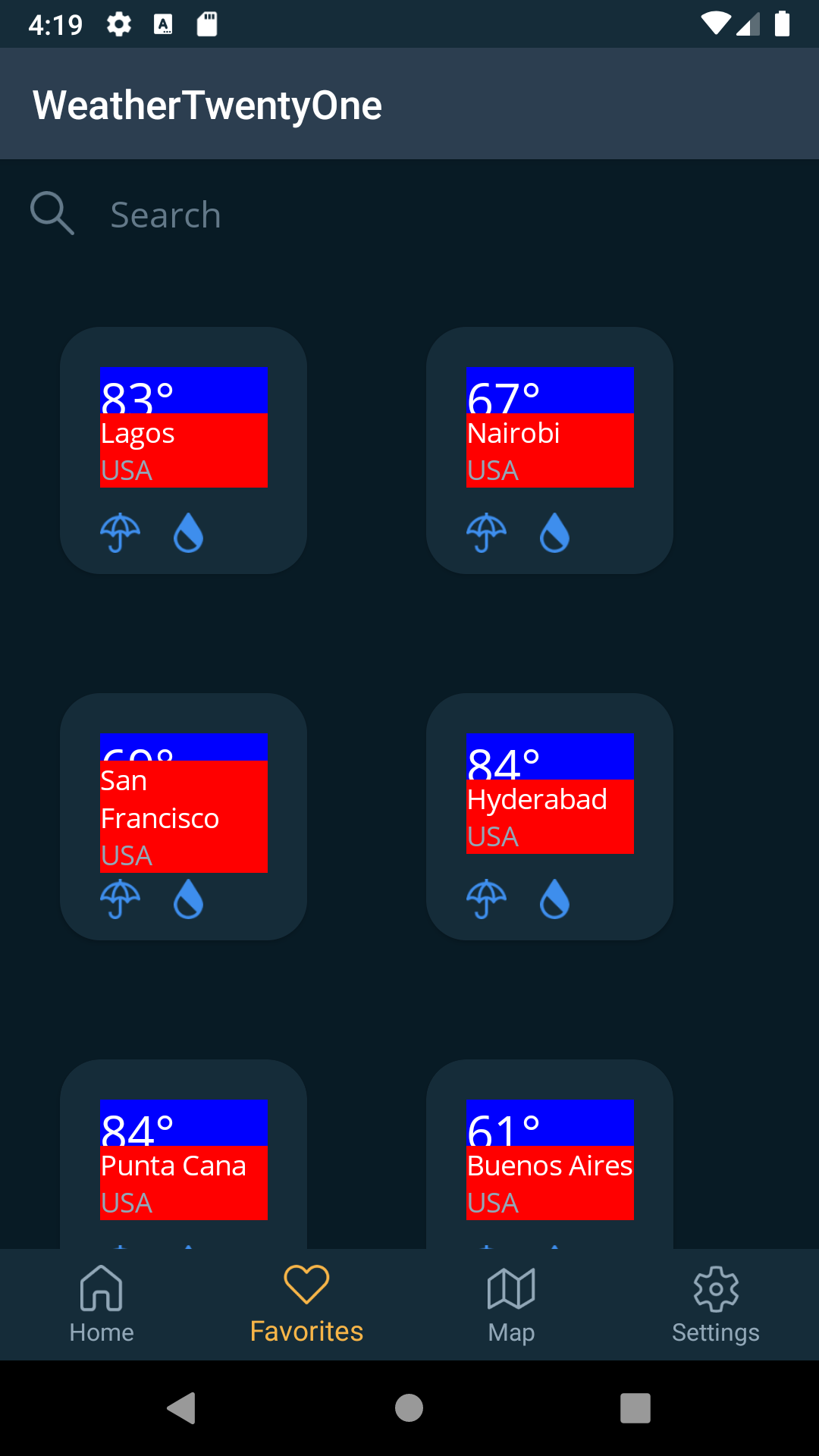Tap the raindrop icon under San Francisco

pyautogui.click(x=187, y=899)
